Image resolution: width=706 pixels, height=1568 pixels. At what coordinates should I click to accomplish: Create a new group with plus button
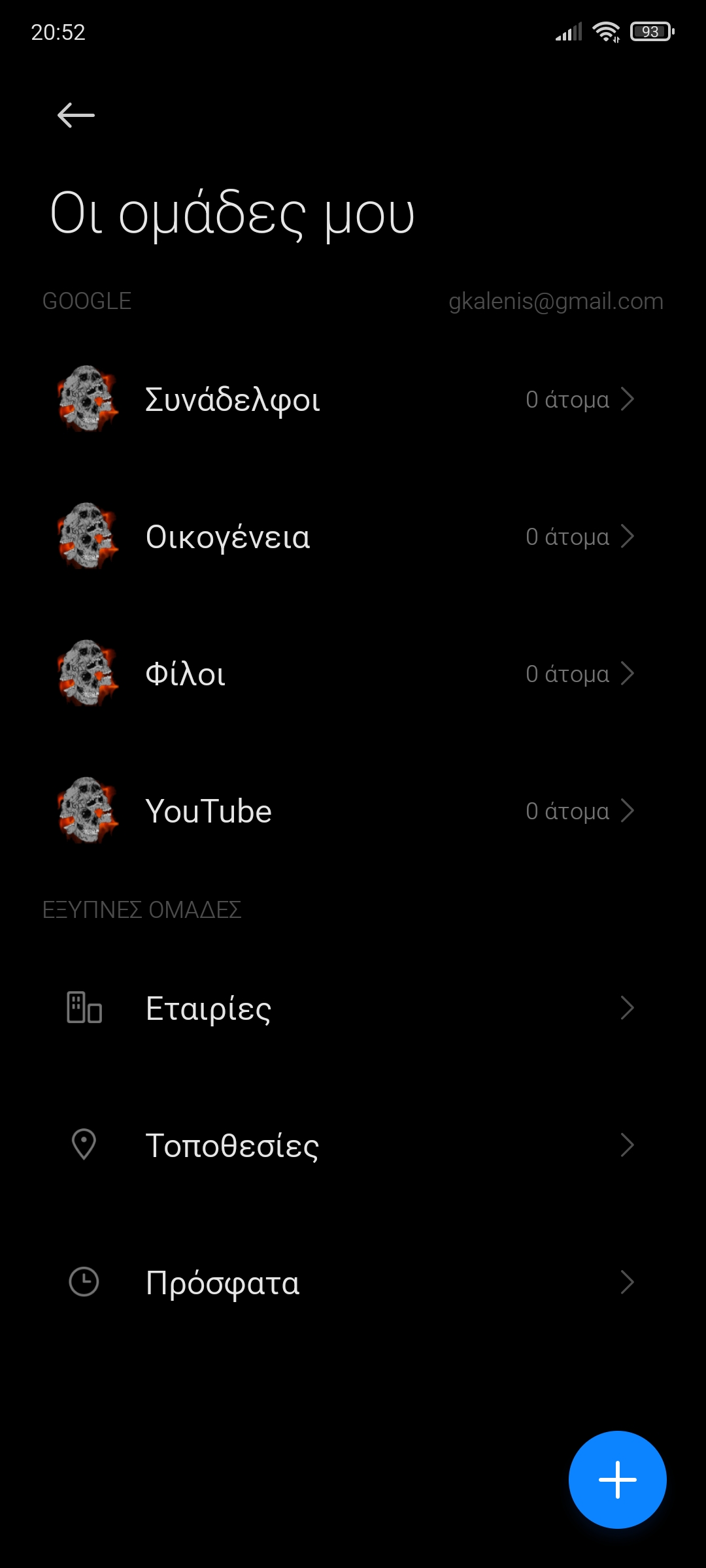point(617,1479)
